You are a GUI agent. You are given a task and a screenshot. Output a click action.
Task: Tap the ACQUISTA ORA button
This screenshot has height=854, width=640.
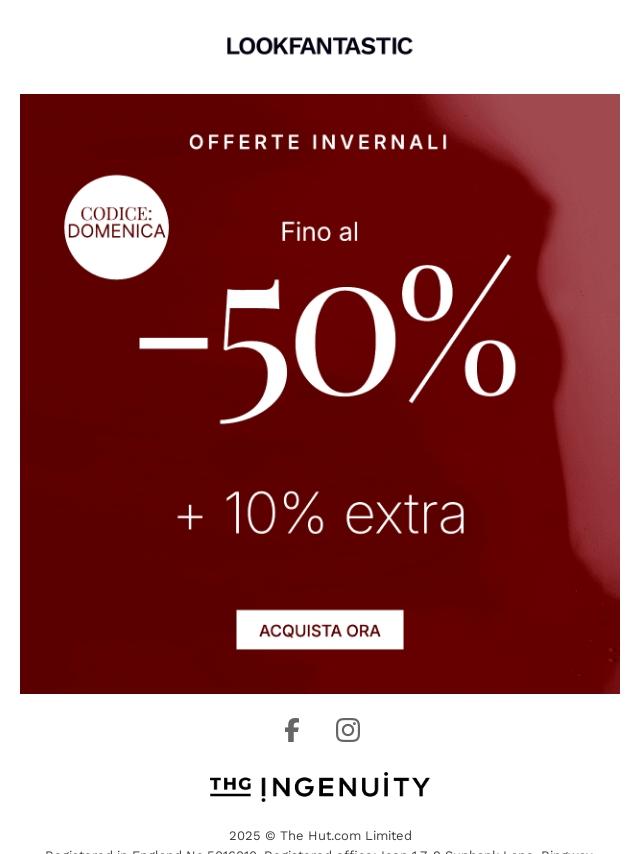(x=320, y=630)
